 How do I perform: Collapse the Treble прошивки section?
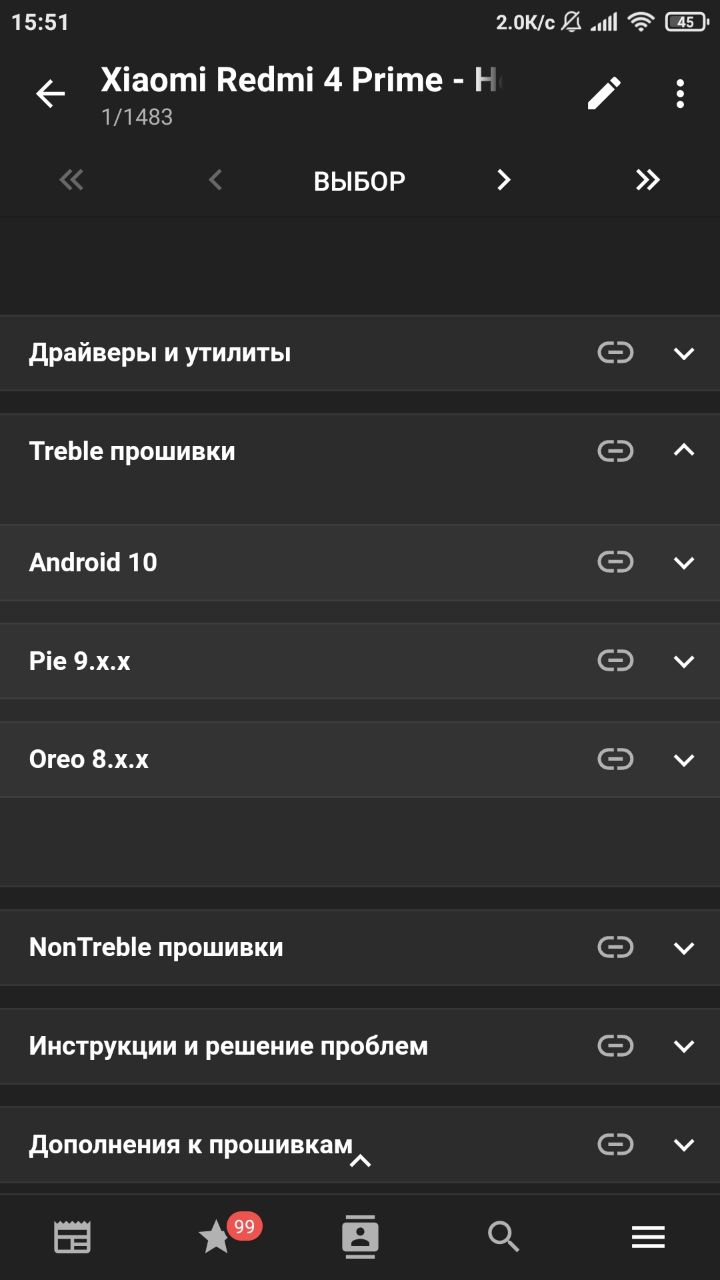click(684, 451)
